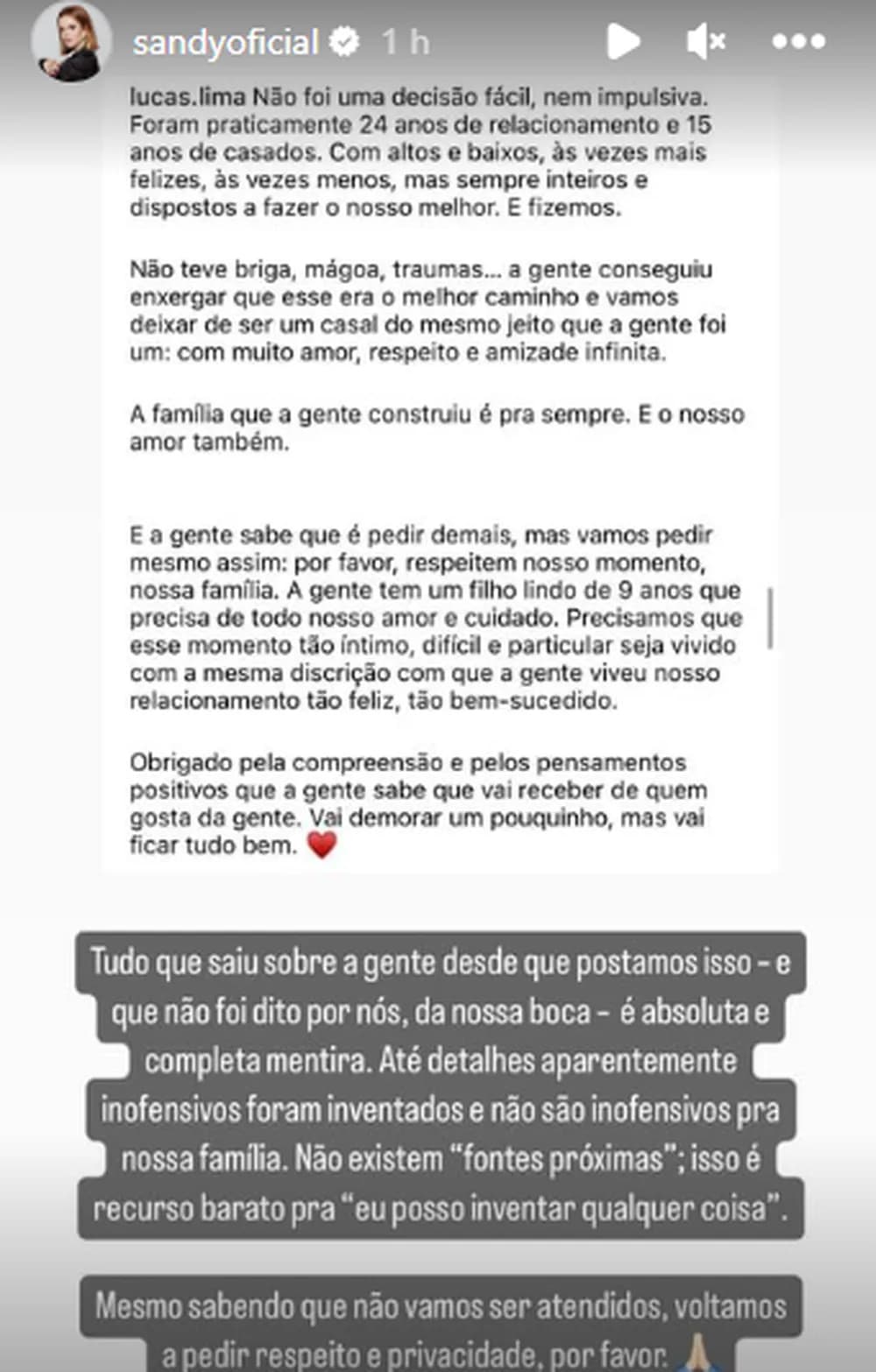The image size is (876, 1372).
Task: Click the verified badge next to sandyoficial
Action: (x=343, y=39)
